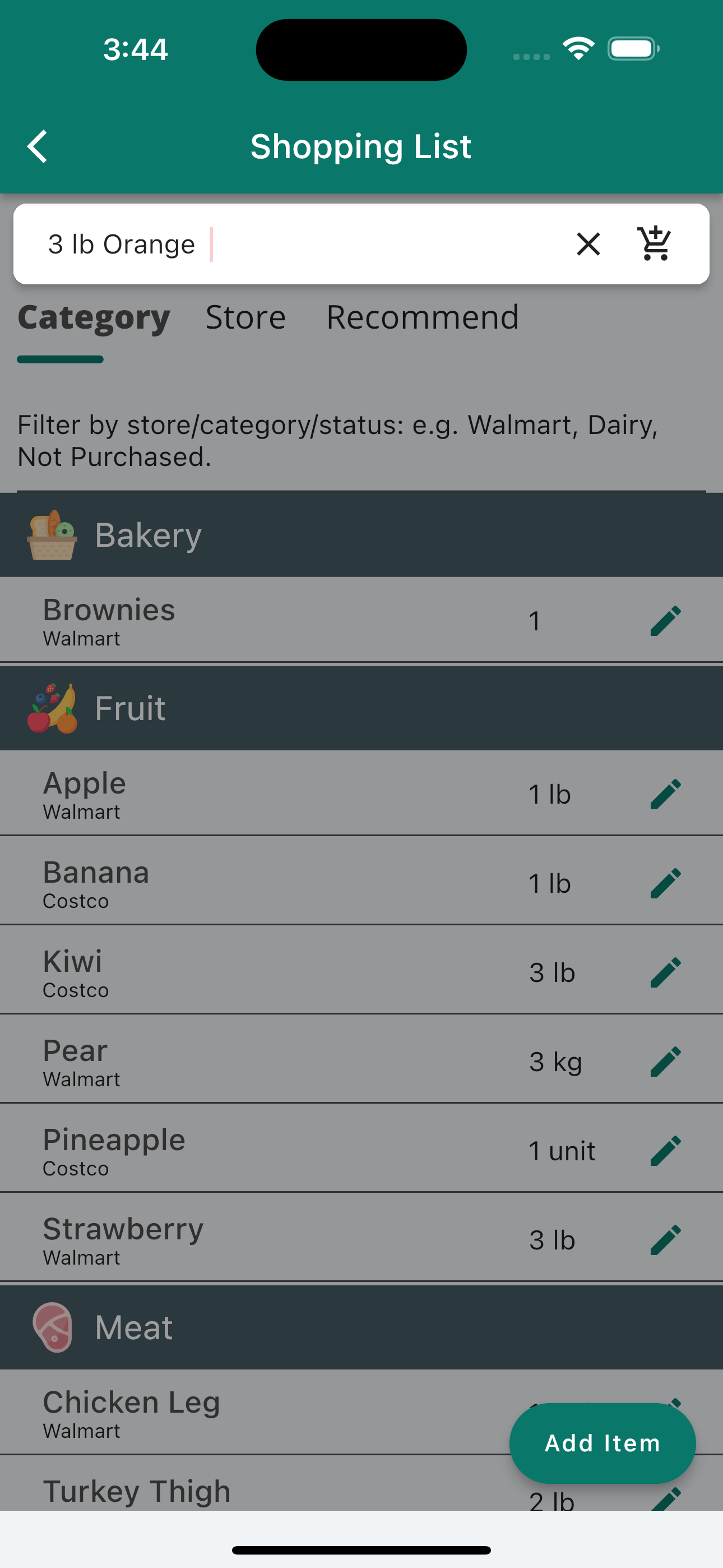Open the Chicken Leg row

tap(243, 1413)
